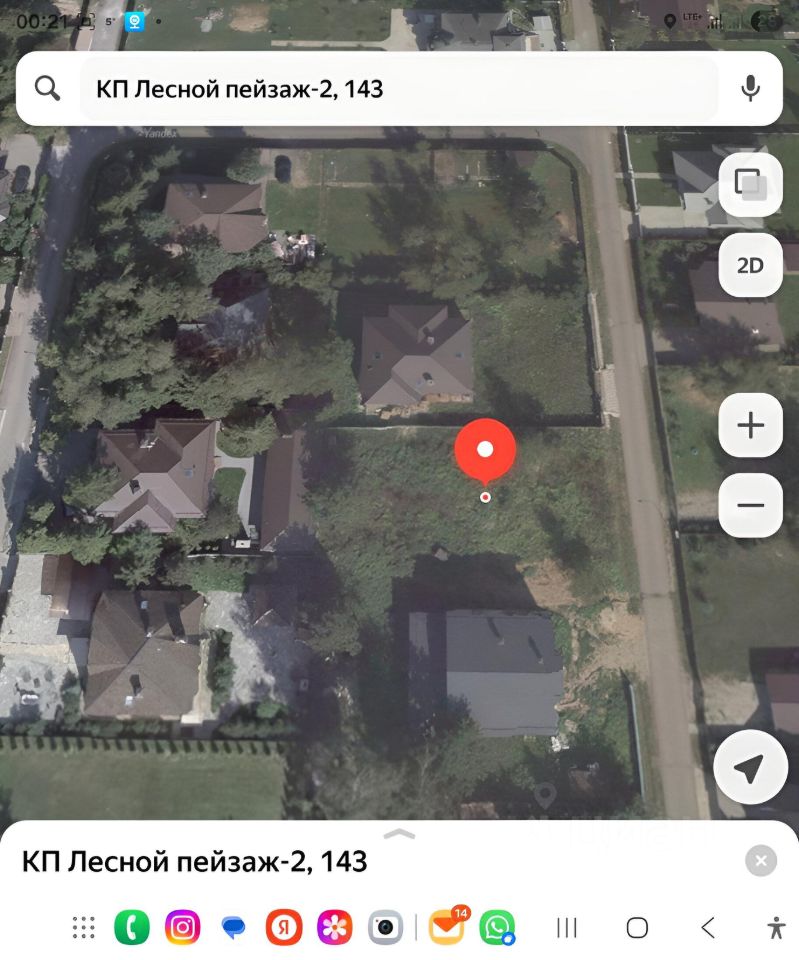Open the messages app from the dock
The width and height of the screenshot is (799, 960).
233,927
